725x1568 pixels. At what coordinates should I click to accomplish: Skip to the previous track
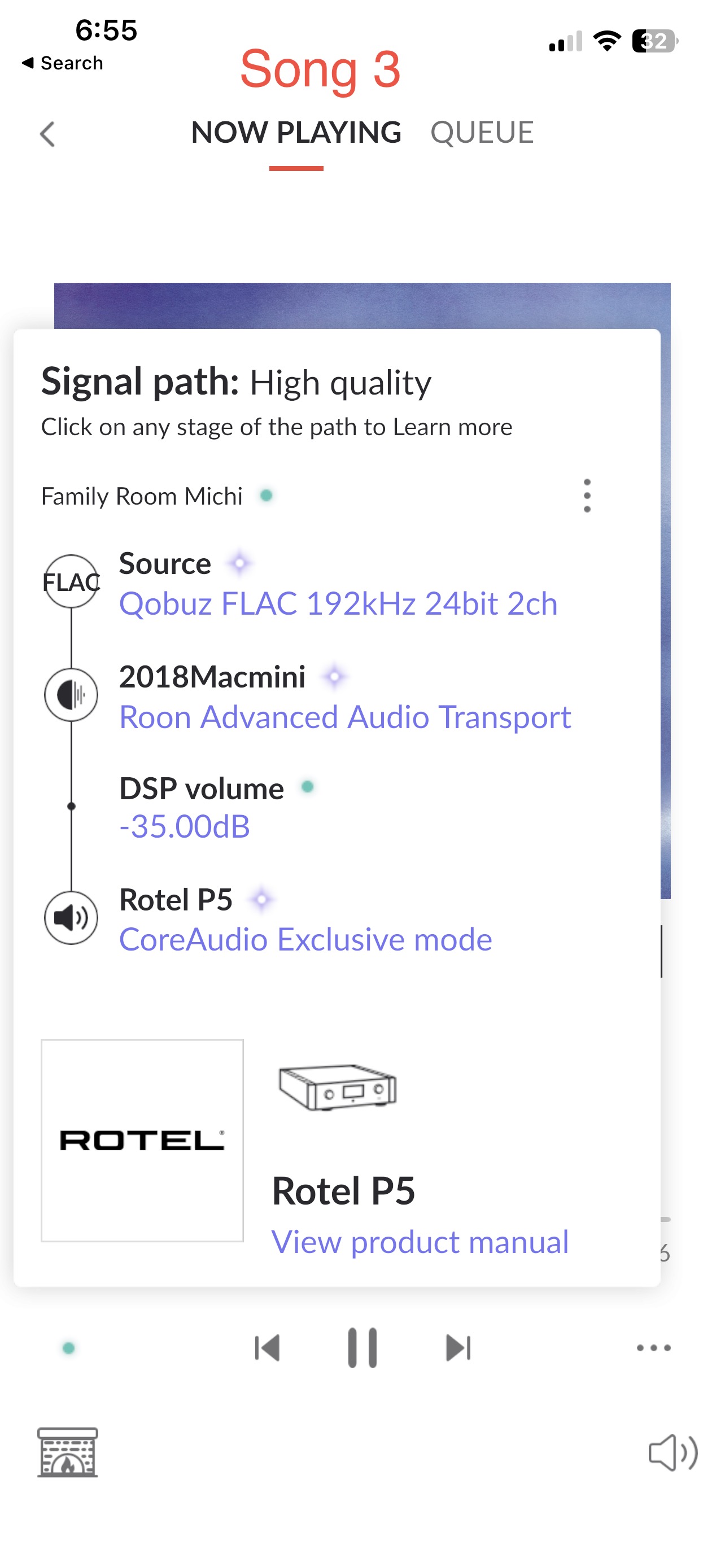[267, 1348]
